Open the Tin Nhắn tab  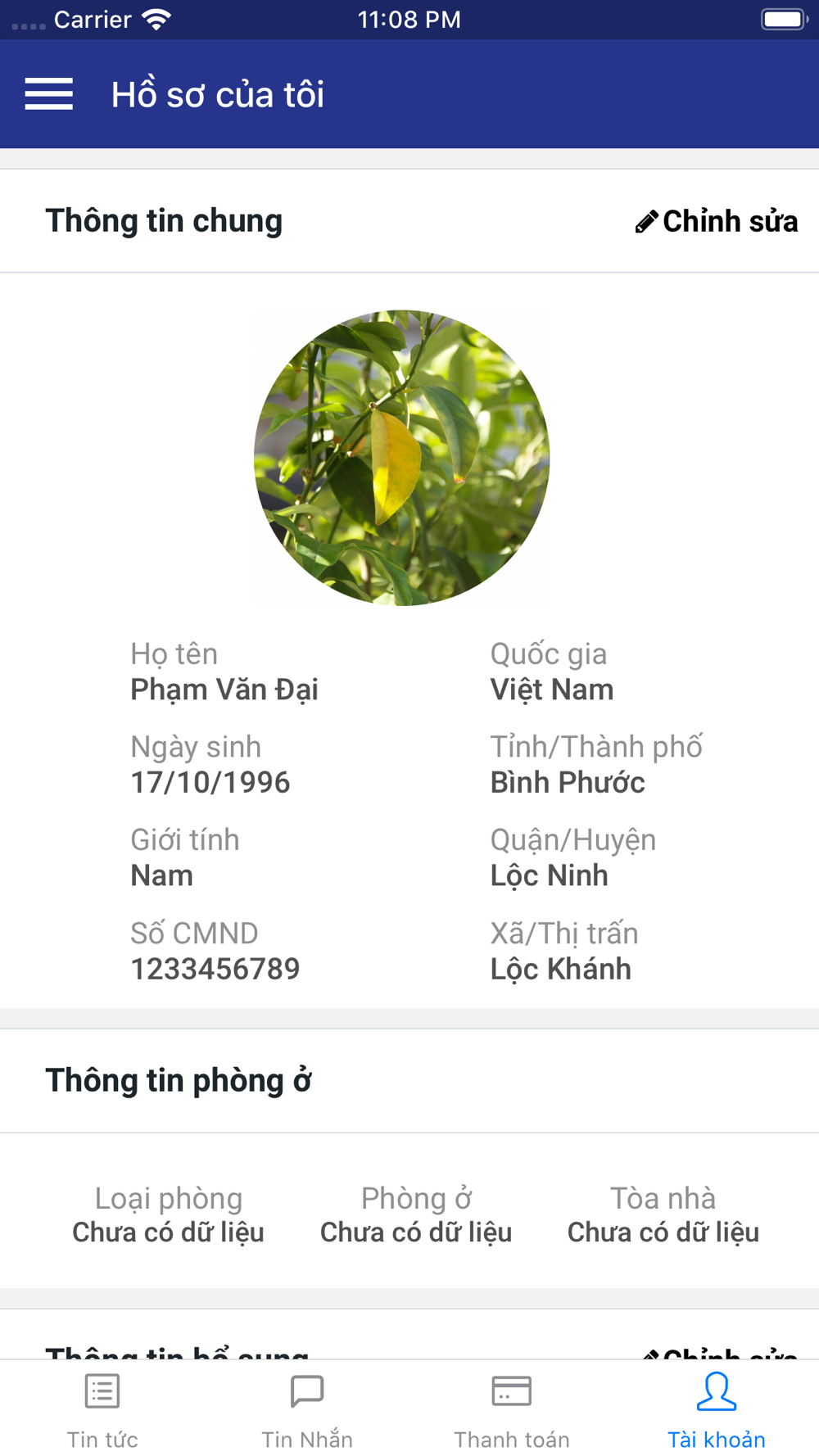click(307, 1409)
